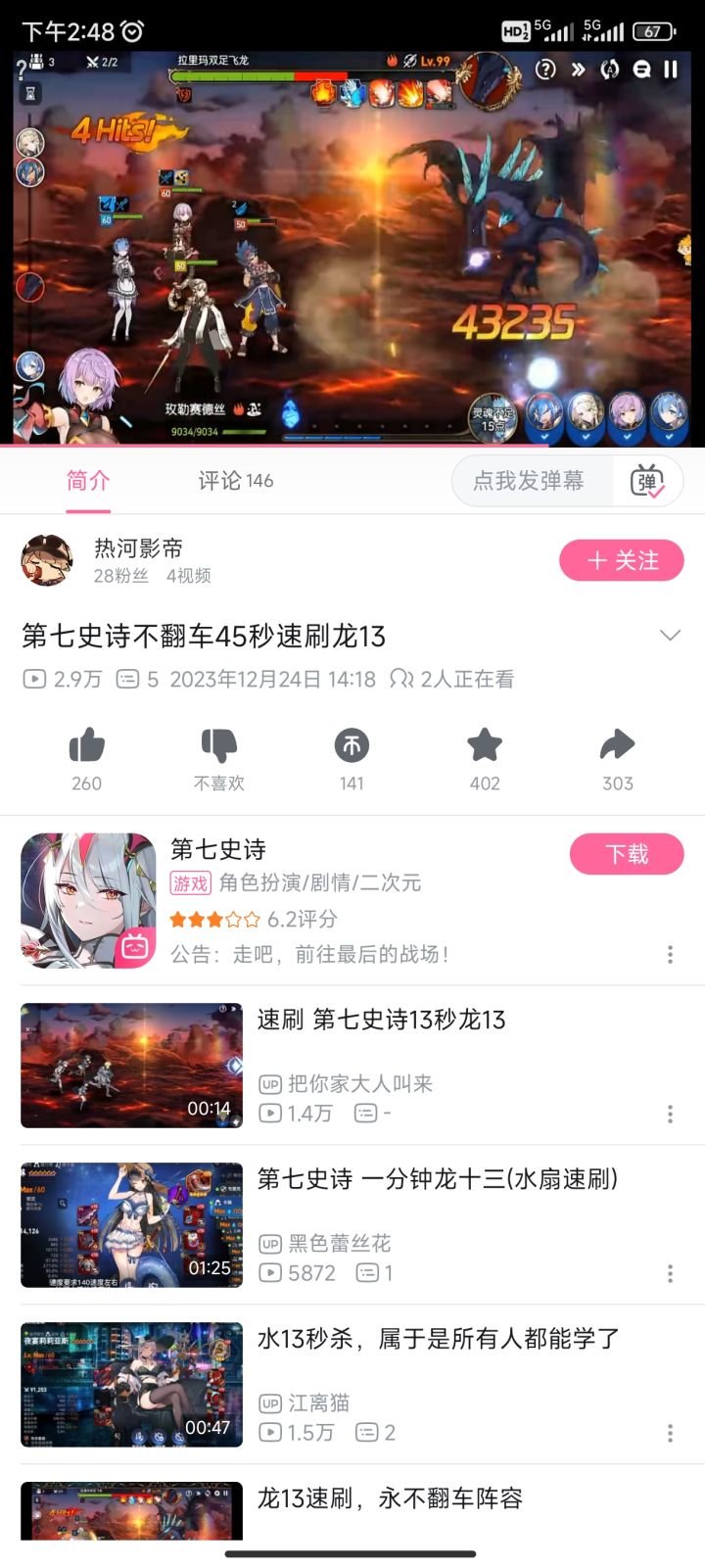Screen dimensions: 705x1568
Task: Toggle the 2/2 battle counter indicator
Action: click(x=100, y=60)
